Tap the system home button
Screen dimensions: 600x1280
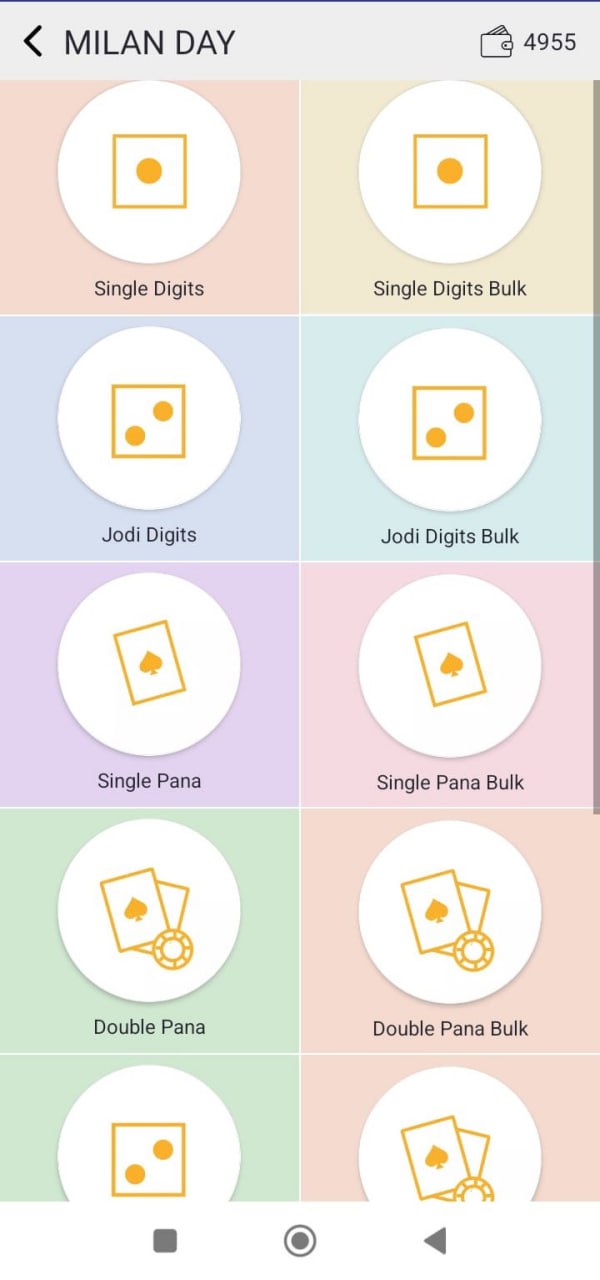tap(300, 1241)
